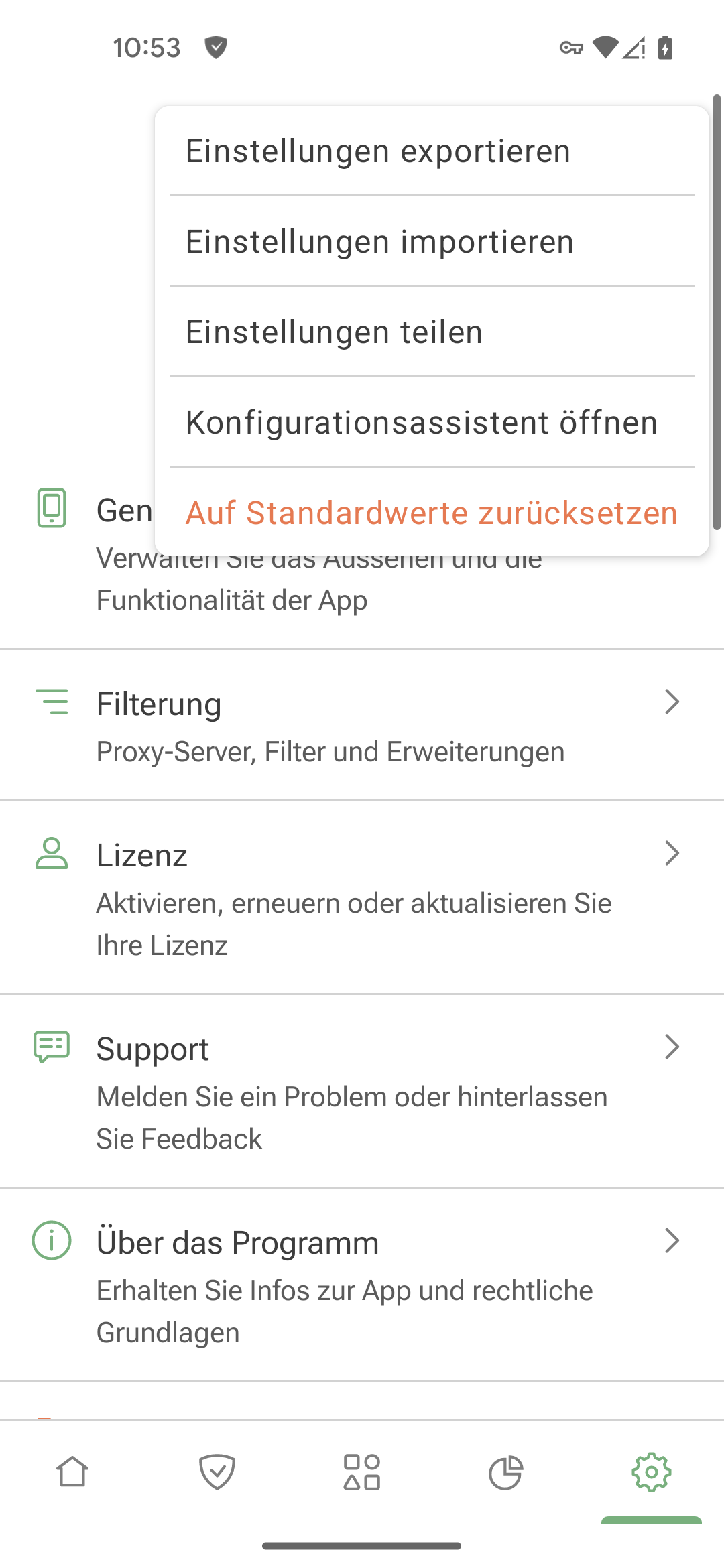
Task: Open the apps grid tab
Action: point(362,1472)
